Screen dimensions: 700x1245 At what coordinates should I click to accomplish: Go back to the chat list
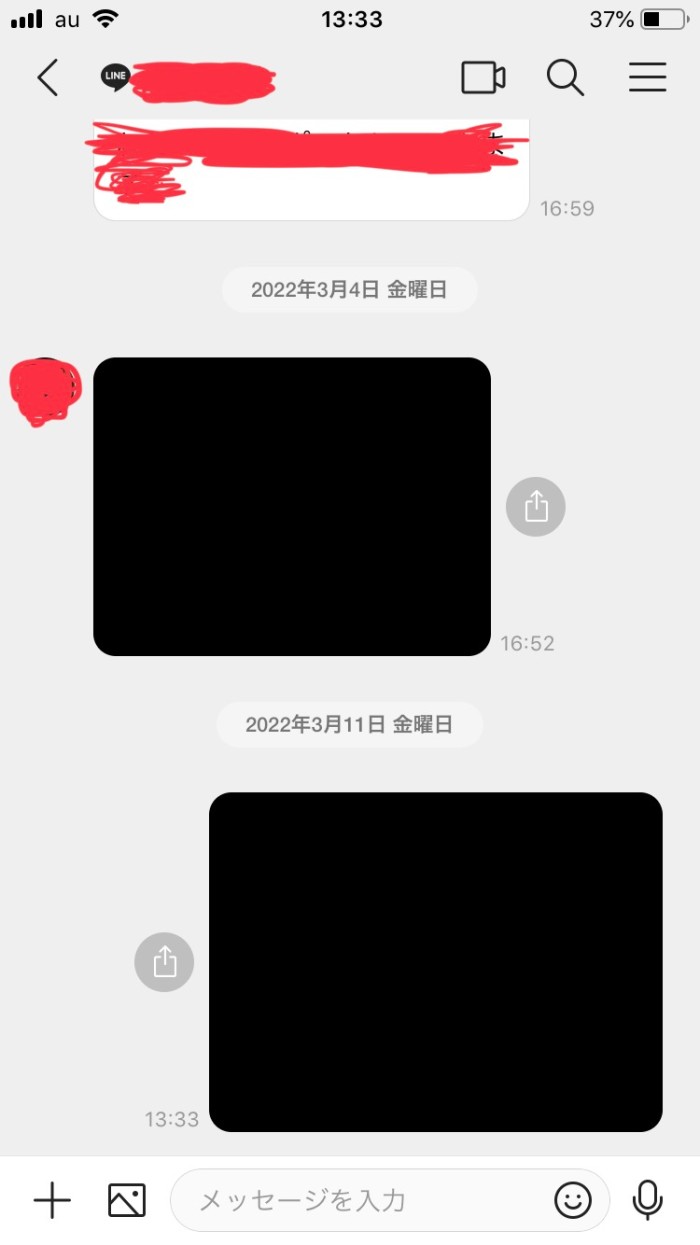tap(47, 78)
